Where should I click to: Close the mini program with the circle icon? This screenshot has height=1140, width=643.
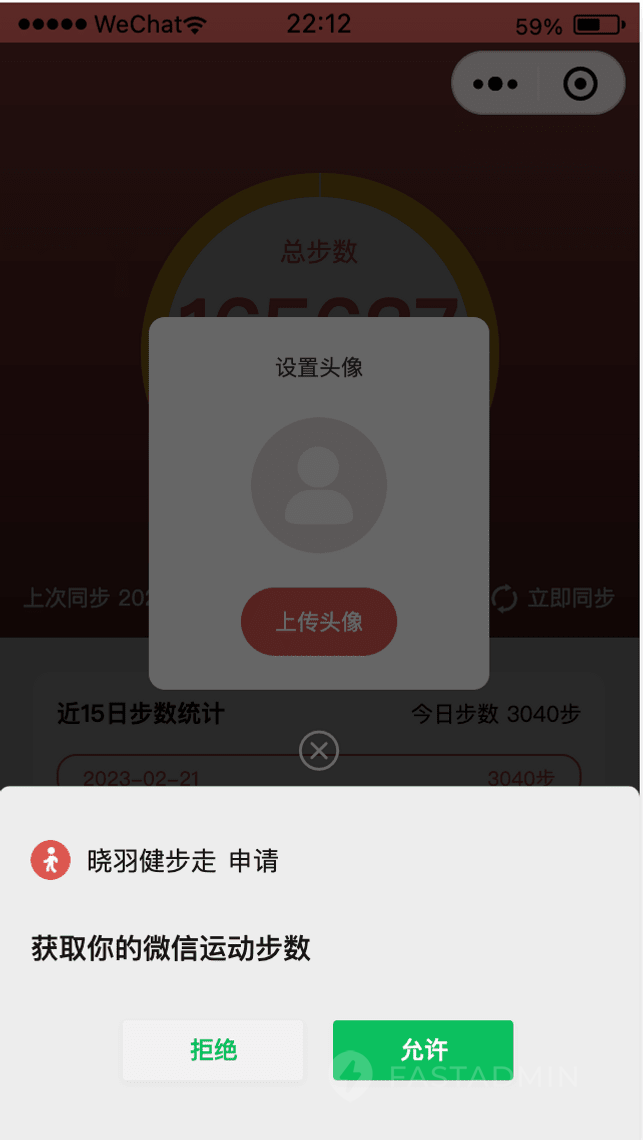[580, 84]
